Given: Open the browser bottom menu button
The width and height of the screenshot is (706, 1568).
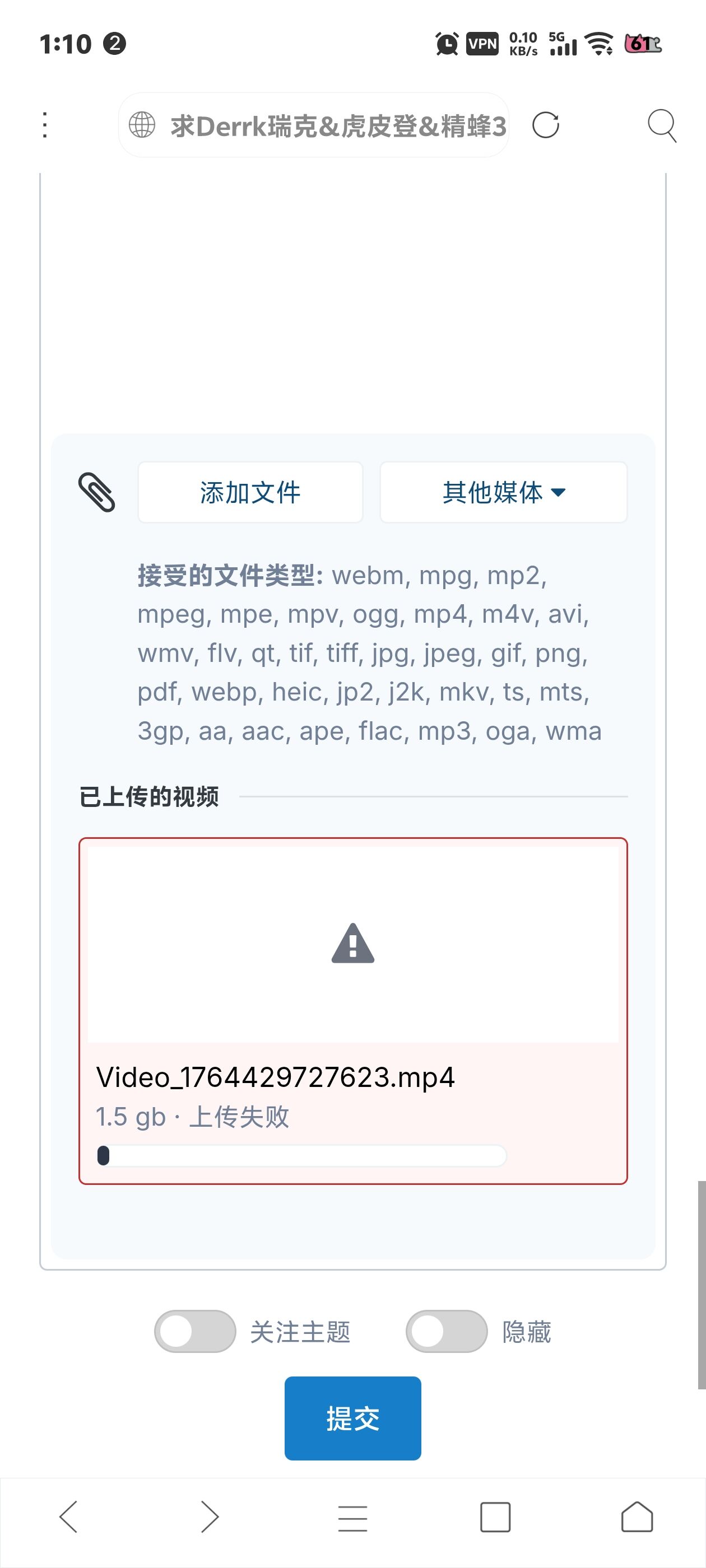Looking at the screenshot, I should 352,1516.
